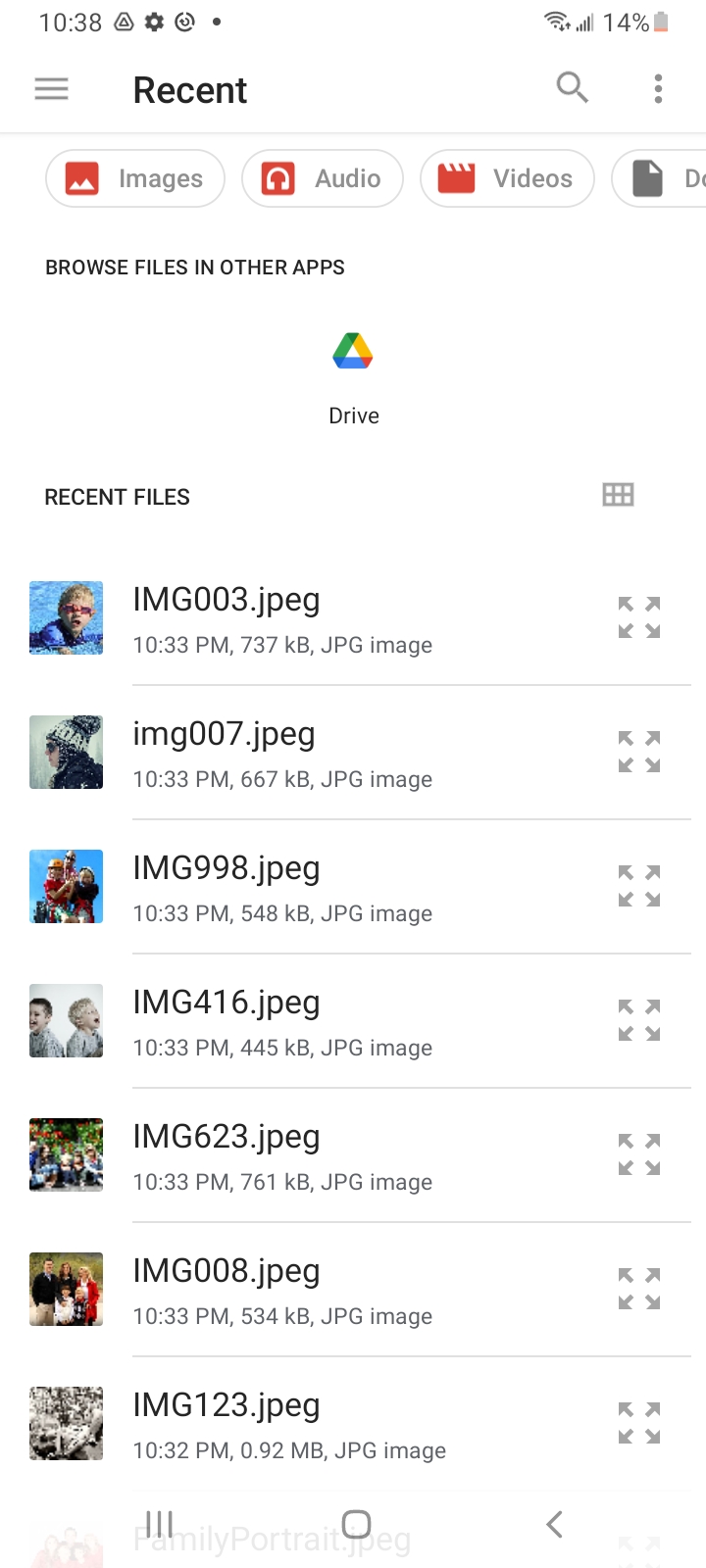Go to the home screen
The height and width of the screenshot is (1568, 706).
pos(356,1524)
